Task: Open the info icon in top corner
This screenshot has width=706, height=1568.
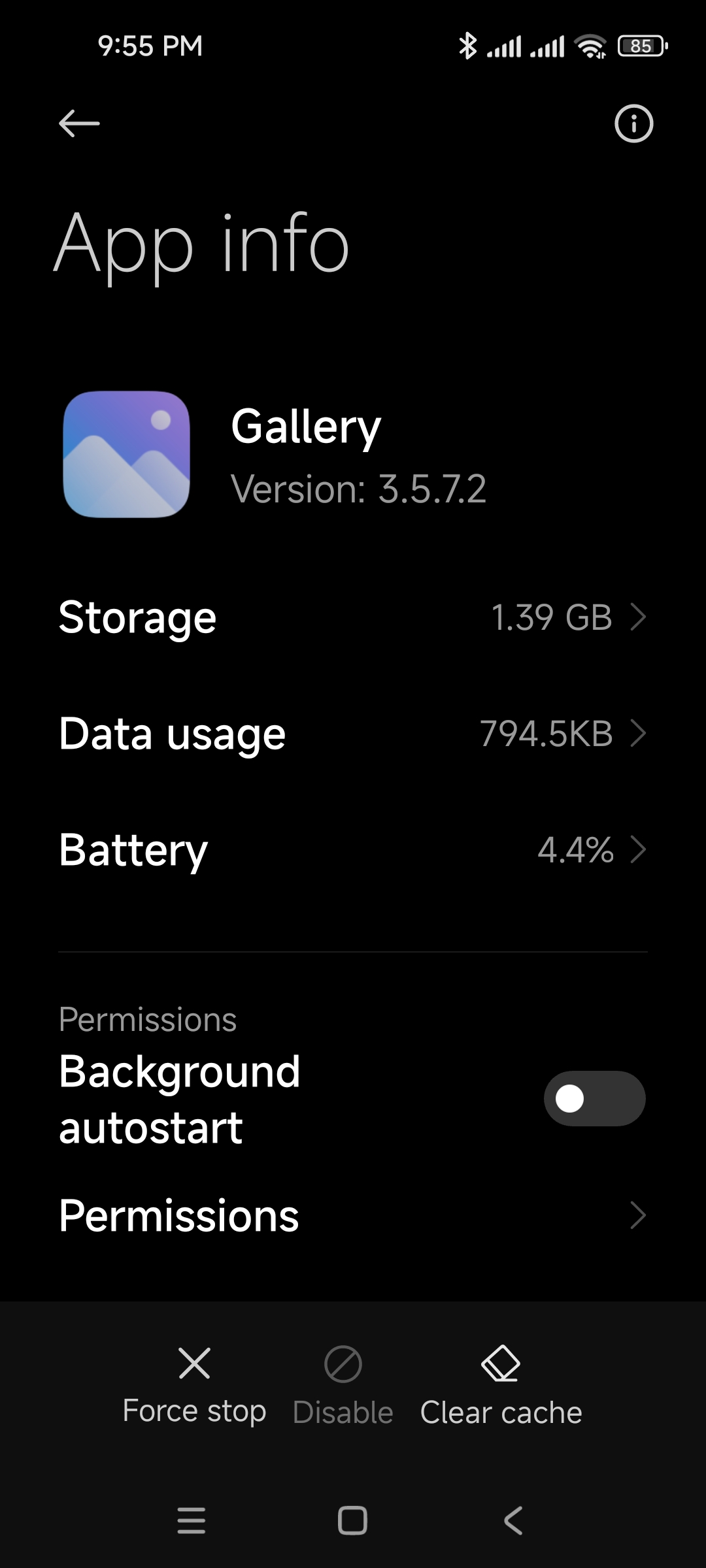Action: [633, 123]
